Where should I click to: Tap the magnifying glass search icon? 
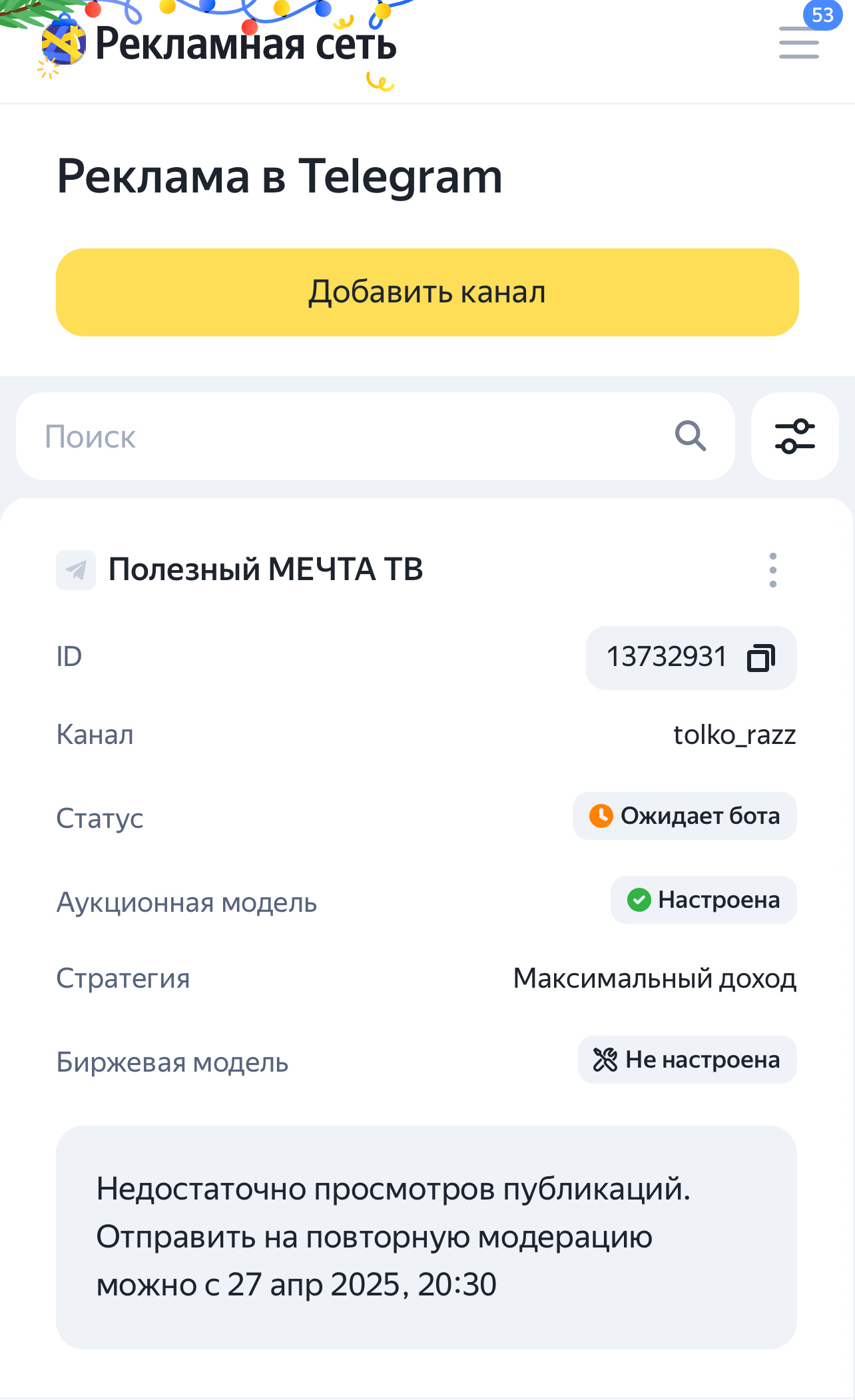click(x=691, y=437)
